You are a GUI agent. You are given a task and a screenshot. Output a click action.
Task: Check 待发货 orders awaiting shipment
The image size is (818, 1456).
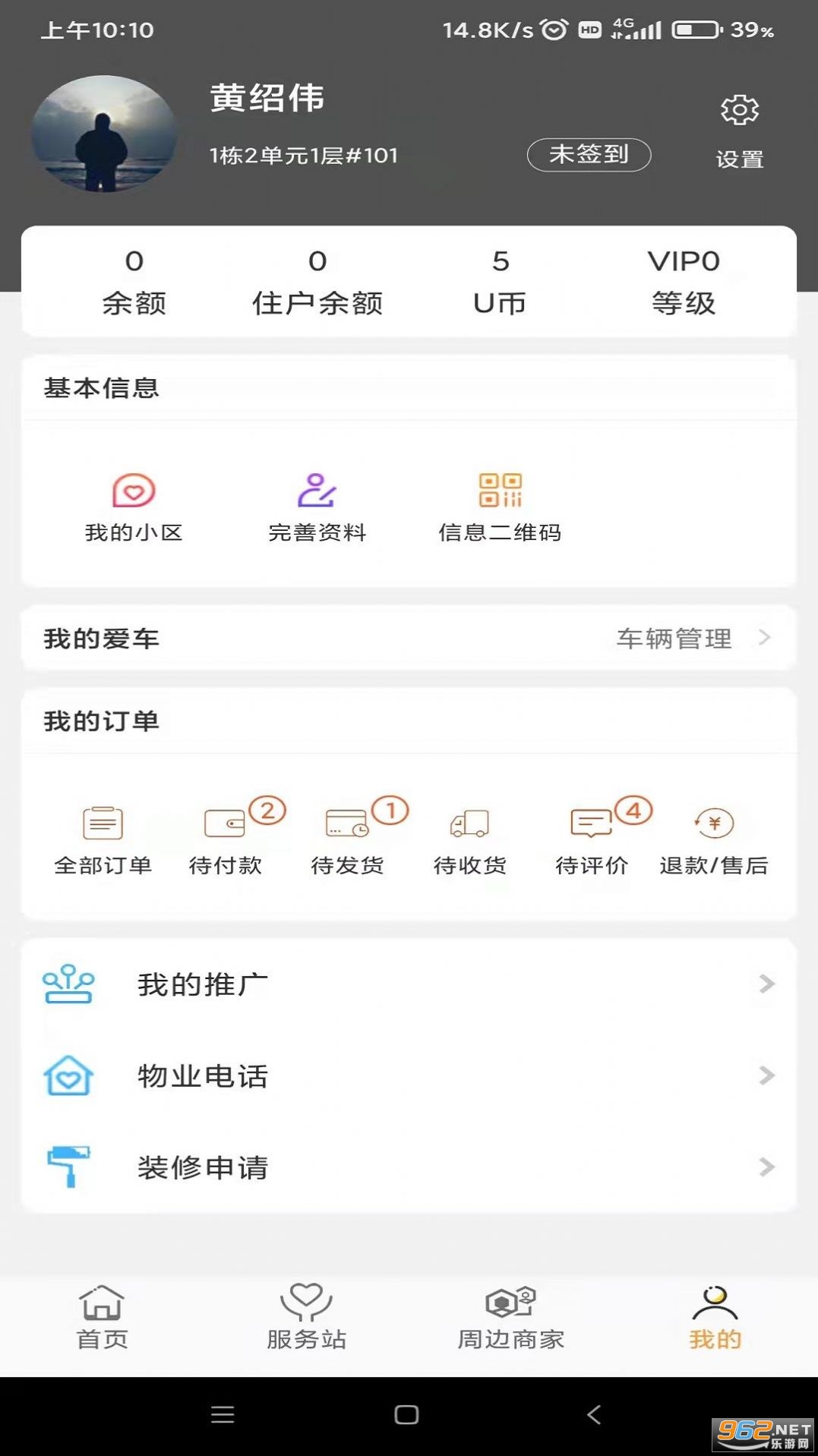coord(347,839)
